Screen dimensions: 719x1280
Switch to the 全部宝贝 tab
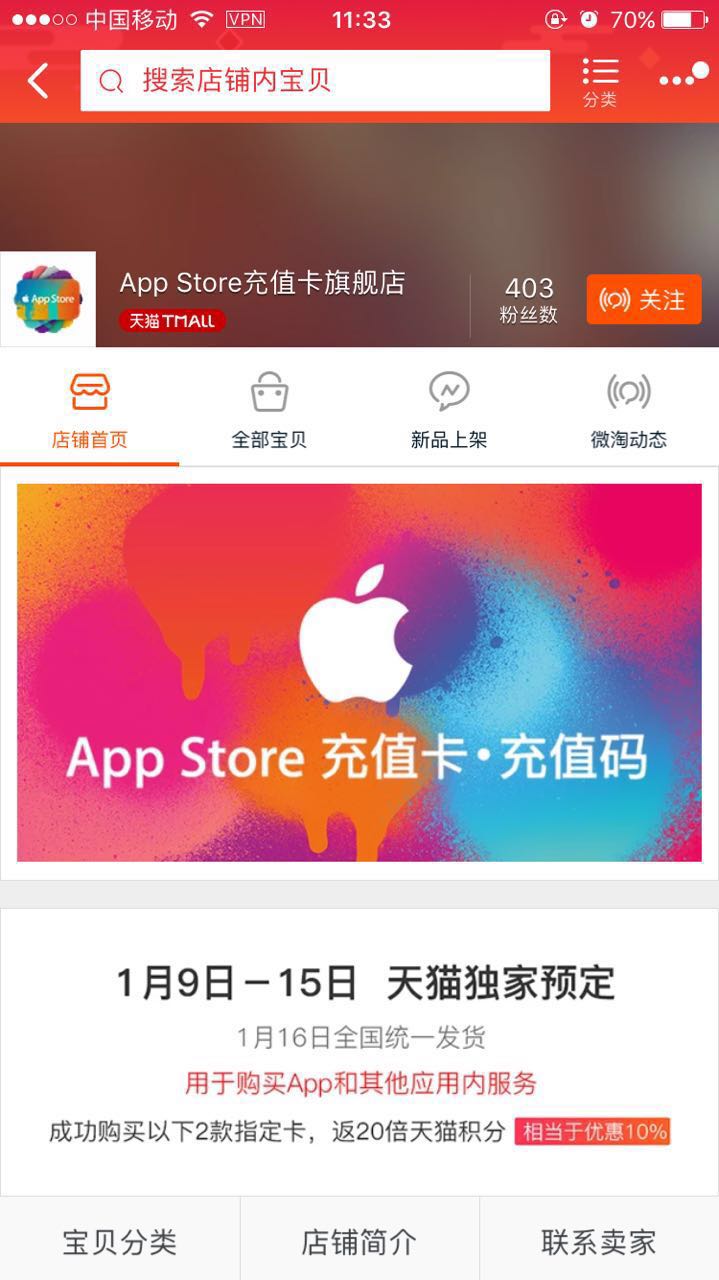[269, 410]
